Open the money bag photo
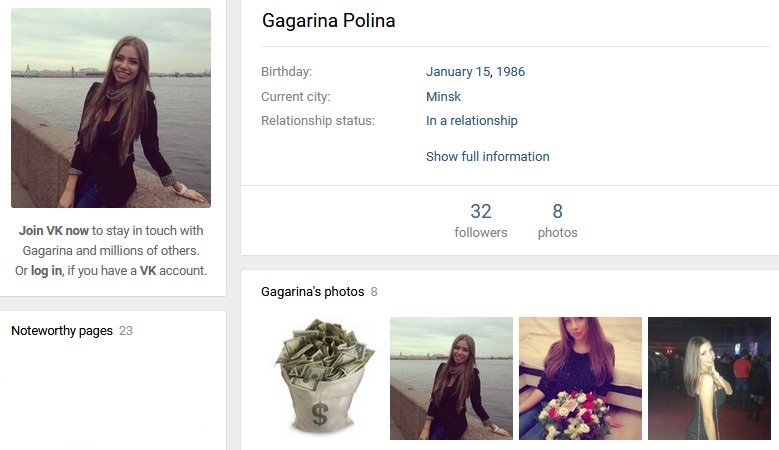 322,378
